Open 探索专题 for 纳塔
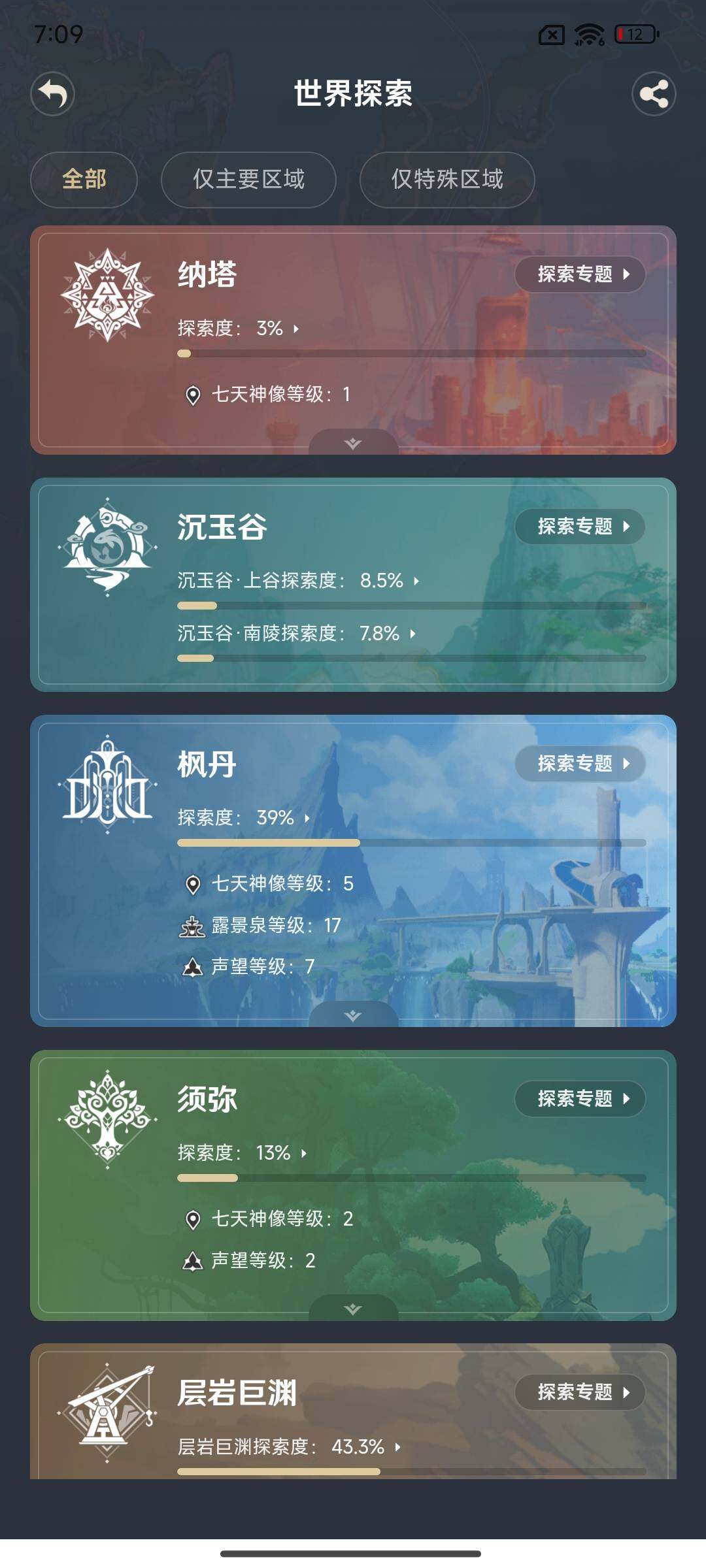This screenshot has height=1568, width=706. [580, 274]
